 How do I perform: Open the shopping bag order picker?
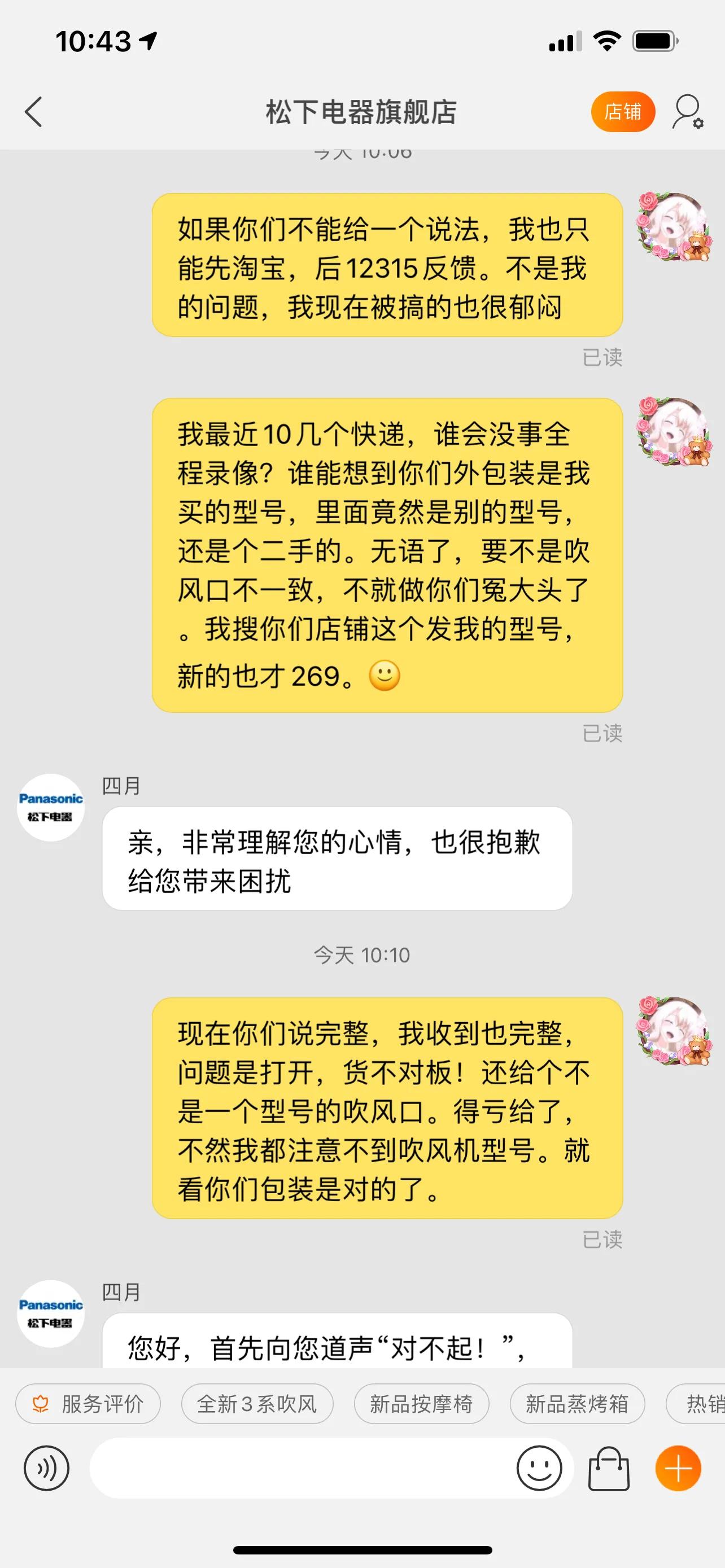click(609, 1468)
